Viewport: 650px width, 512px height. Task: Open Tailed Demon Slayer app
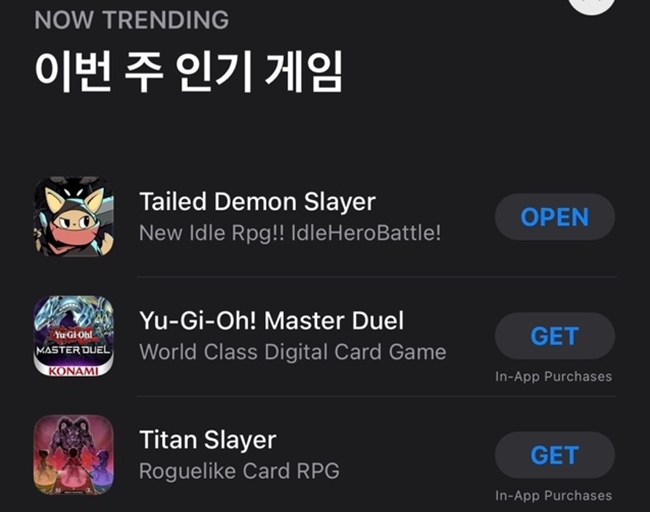tap(555, 217)
